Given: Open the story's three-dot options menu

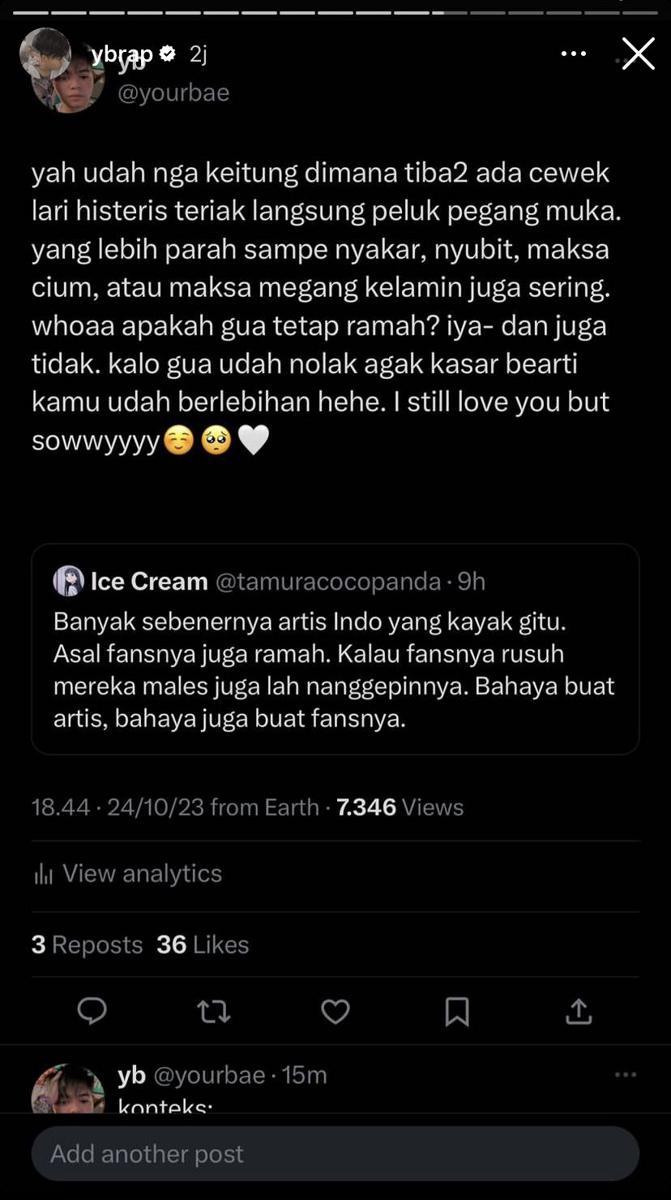Looking at the screenshot, I should [x=573, y=53].
